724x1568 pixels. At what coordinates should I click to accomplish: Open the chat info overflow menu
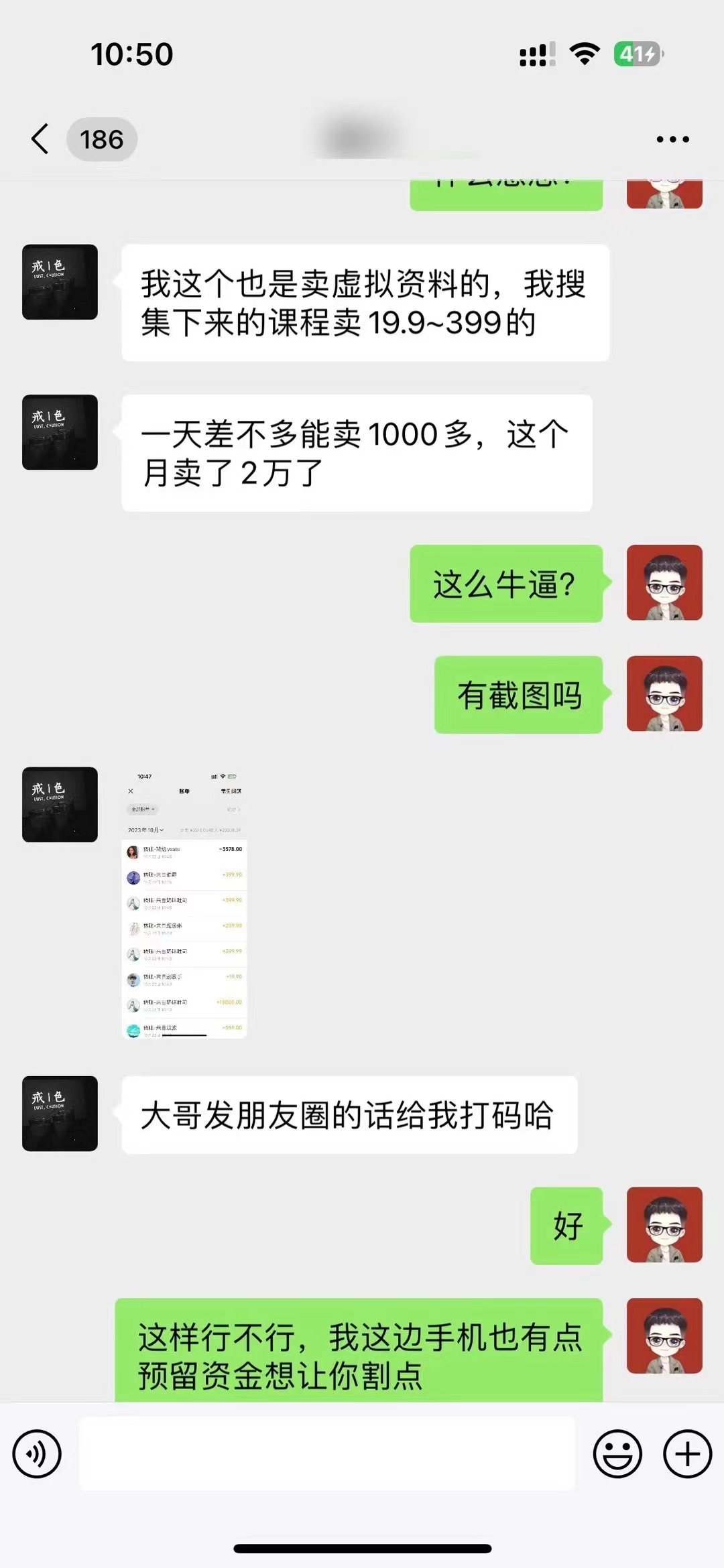point(672,139)
